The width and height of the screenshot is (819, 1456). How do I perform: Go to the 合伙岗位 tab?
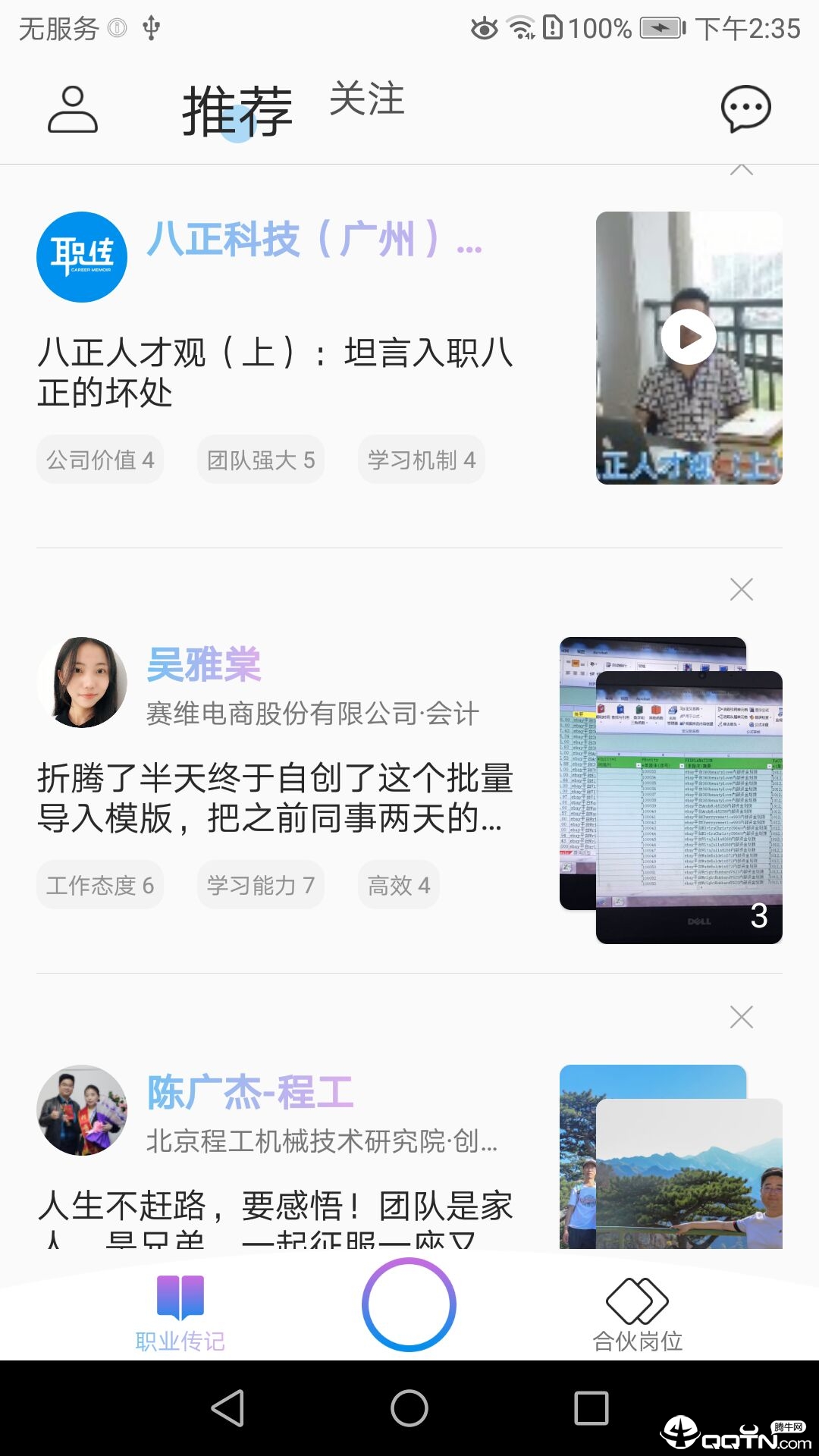tap(637, 1313)
